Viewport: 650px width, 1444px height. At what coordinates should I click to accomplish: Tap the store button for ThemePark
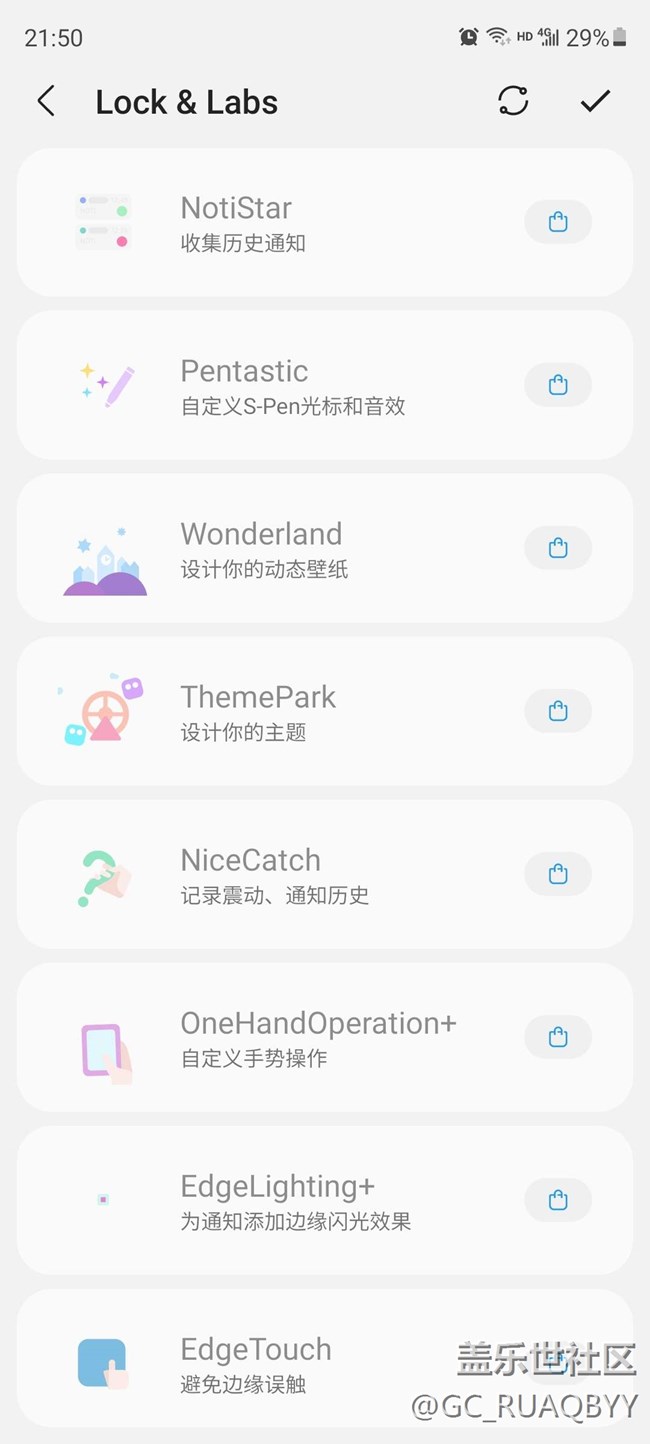pos(558,711)
